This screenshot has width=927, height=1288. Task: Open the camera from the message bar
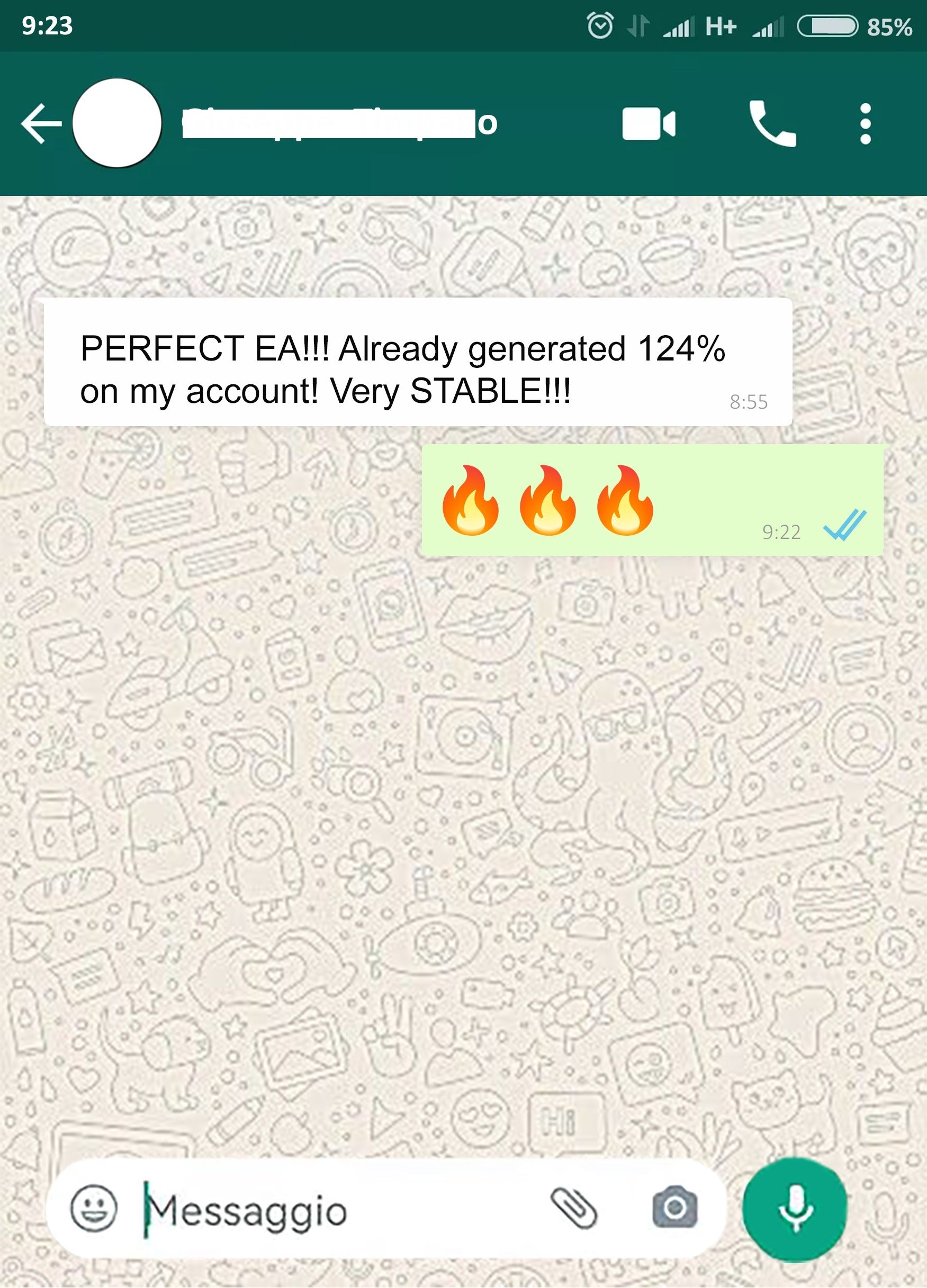coord(675,1208)
